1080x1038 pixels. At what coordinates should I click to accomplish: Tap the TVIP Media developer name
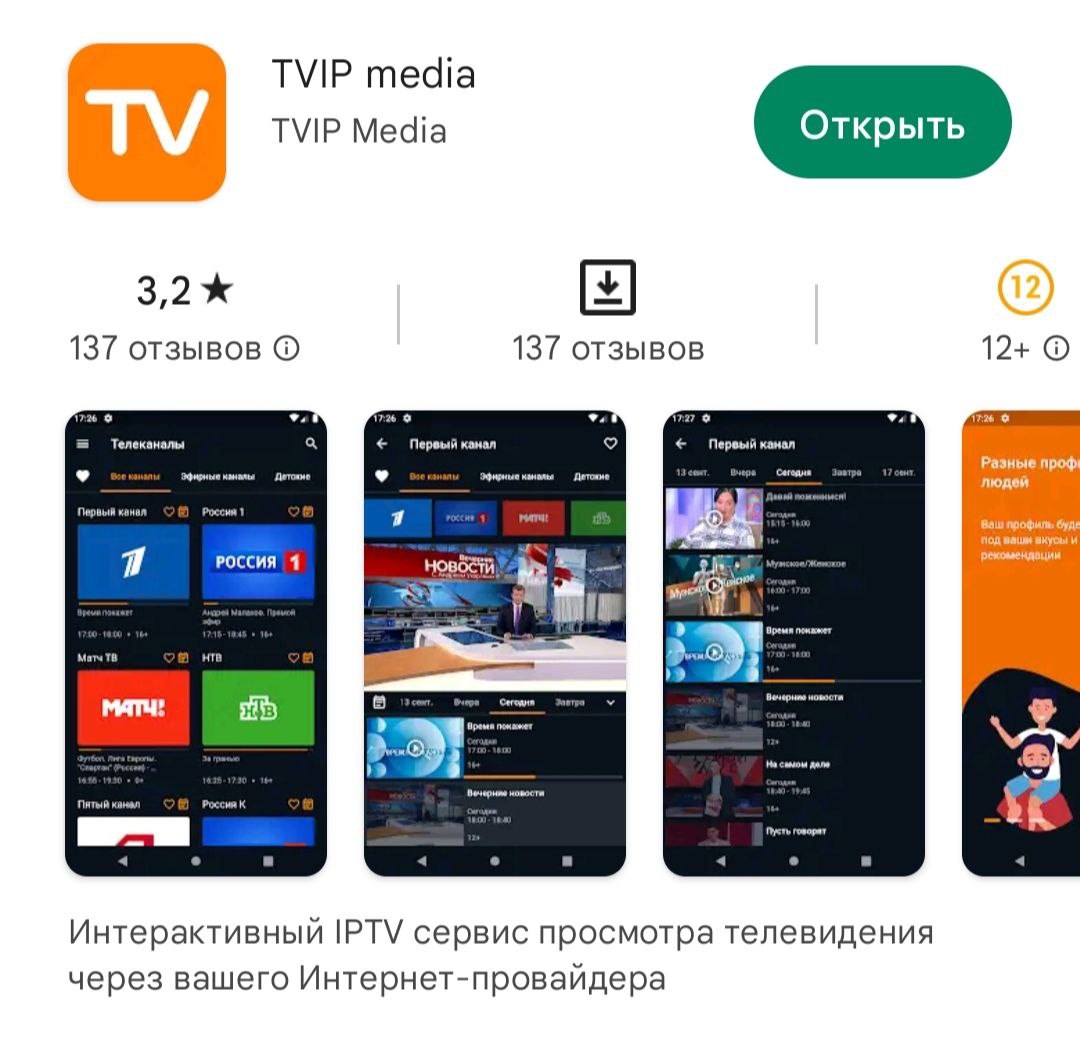(x=359, y=131)
